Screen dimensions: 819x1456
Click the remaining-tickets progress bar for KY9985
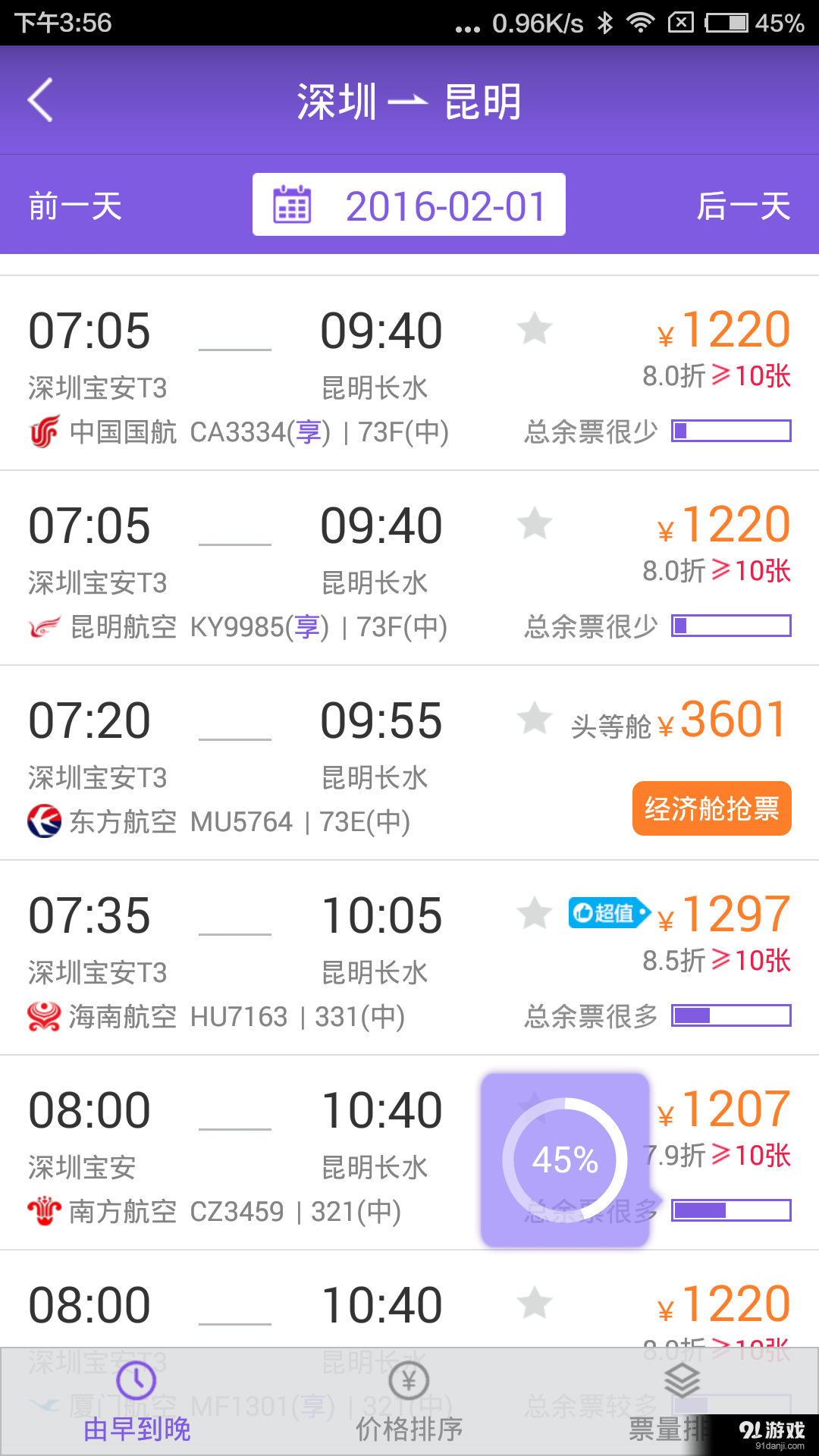click(730, 625)
